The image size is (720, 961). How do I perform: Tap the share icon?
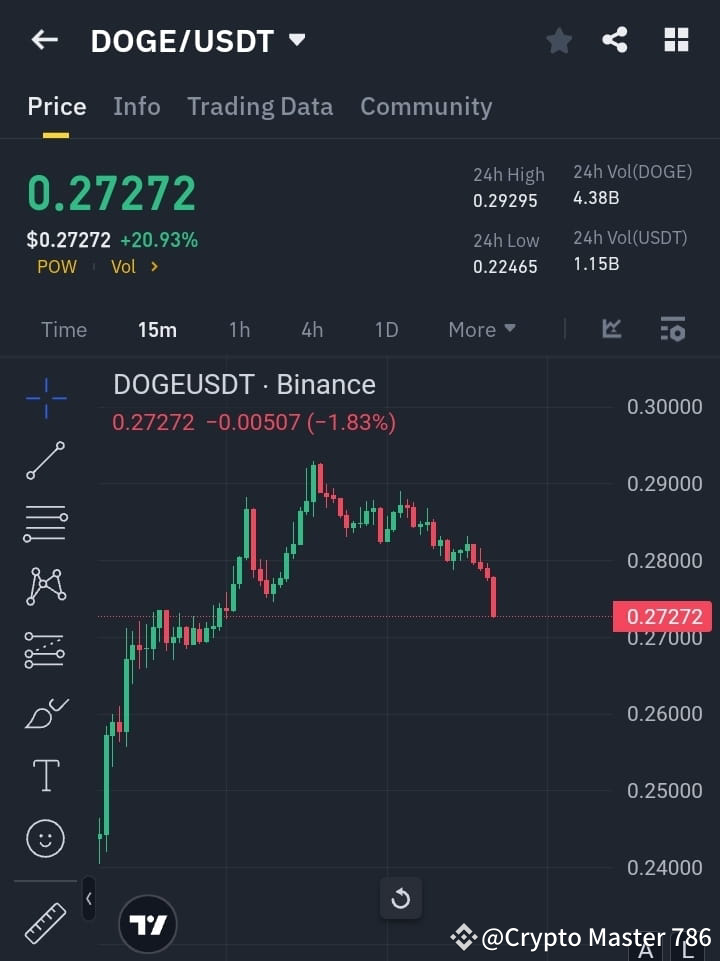(x=615, y=40)
